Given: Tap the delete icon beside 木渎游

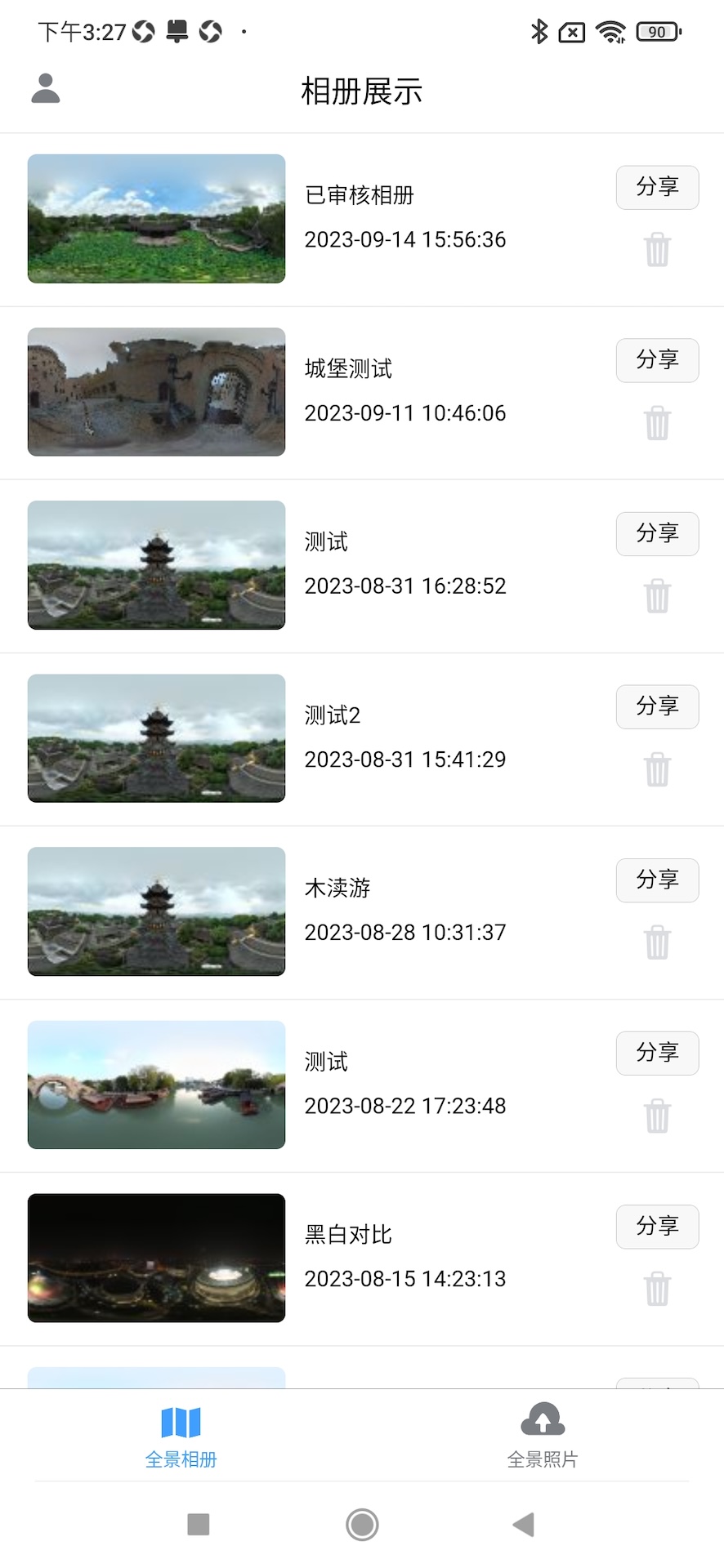Looking at the screenshot, I should (657, 943).
